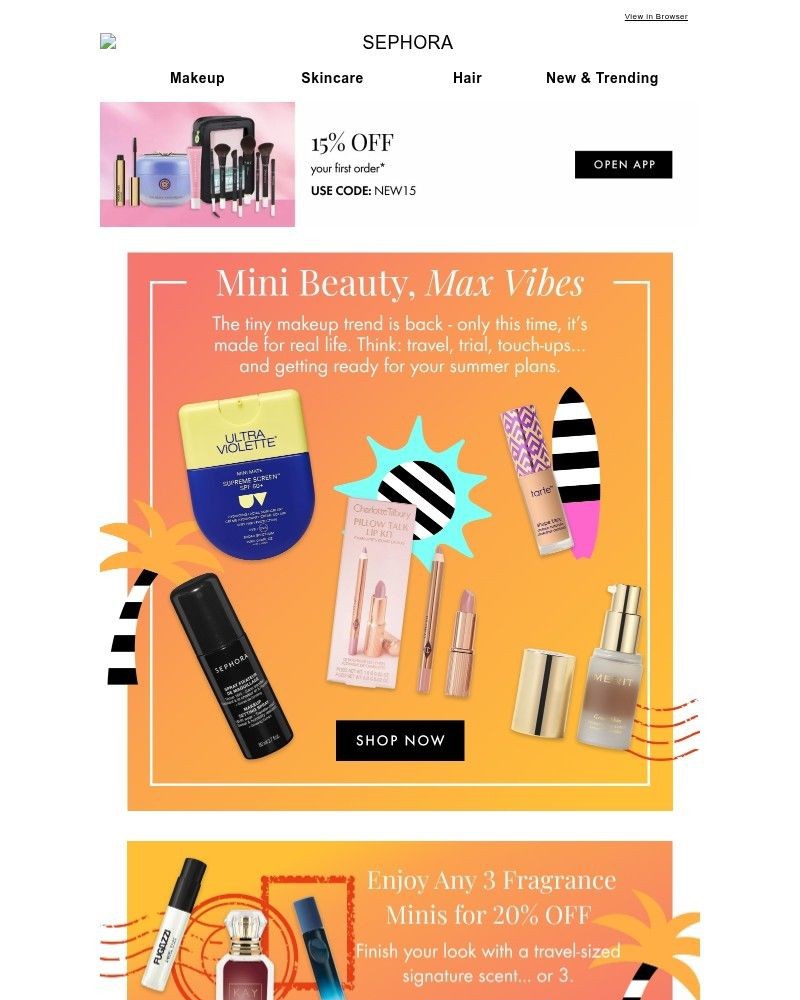Click the Sephora makeup setting spray bottle
The width and height of the screenshot is (800, 1000).
pos(222,660)
